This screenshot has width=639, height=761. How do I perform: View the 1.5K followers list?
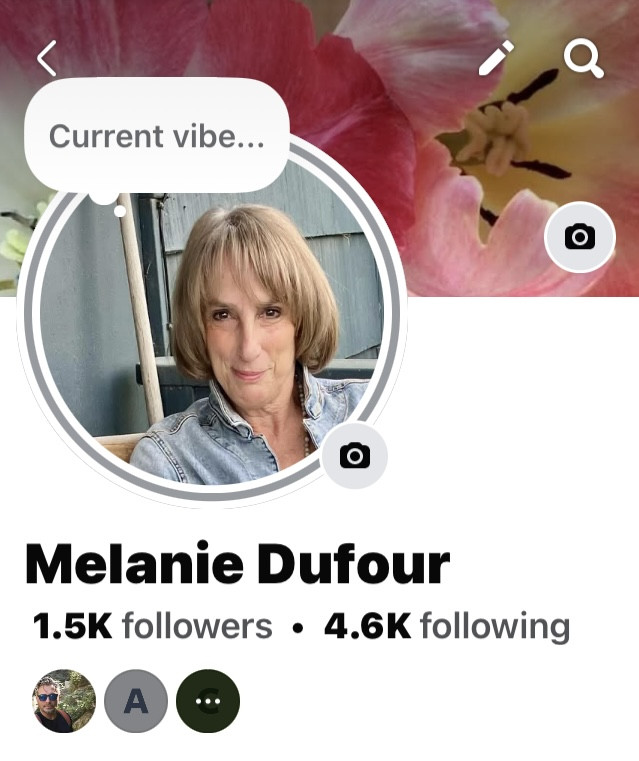[152, 627]
